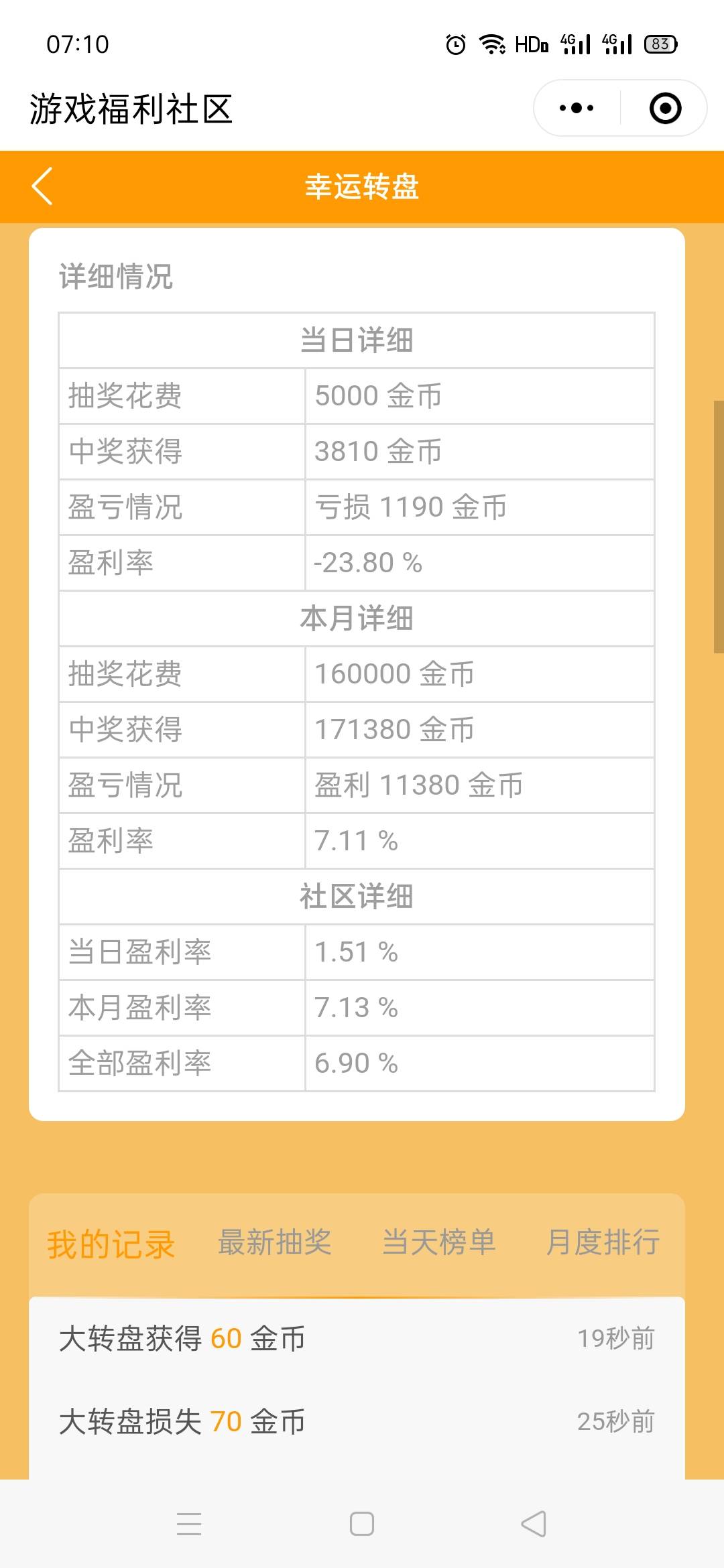Select the 我的记录 tab

[111, 1244]
